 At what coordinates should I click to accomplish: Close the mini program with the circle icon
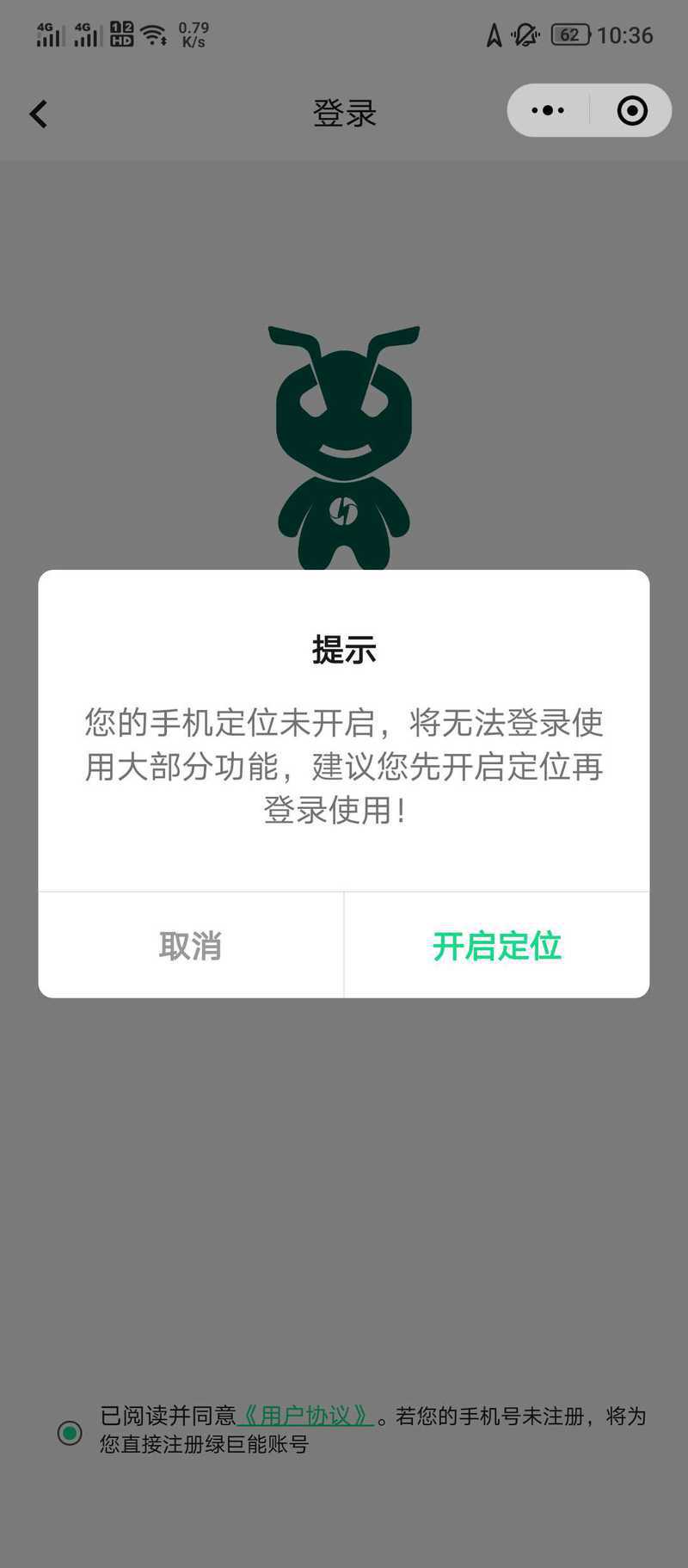(x=632, y=110)
